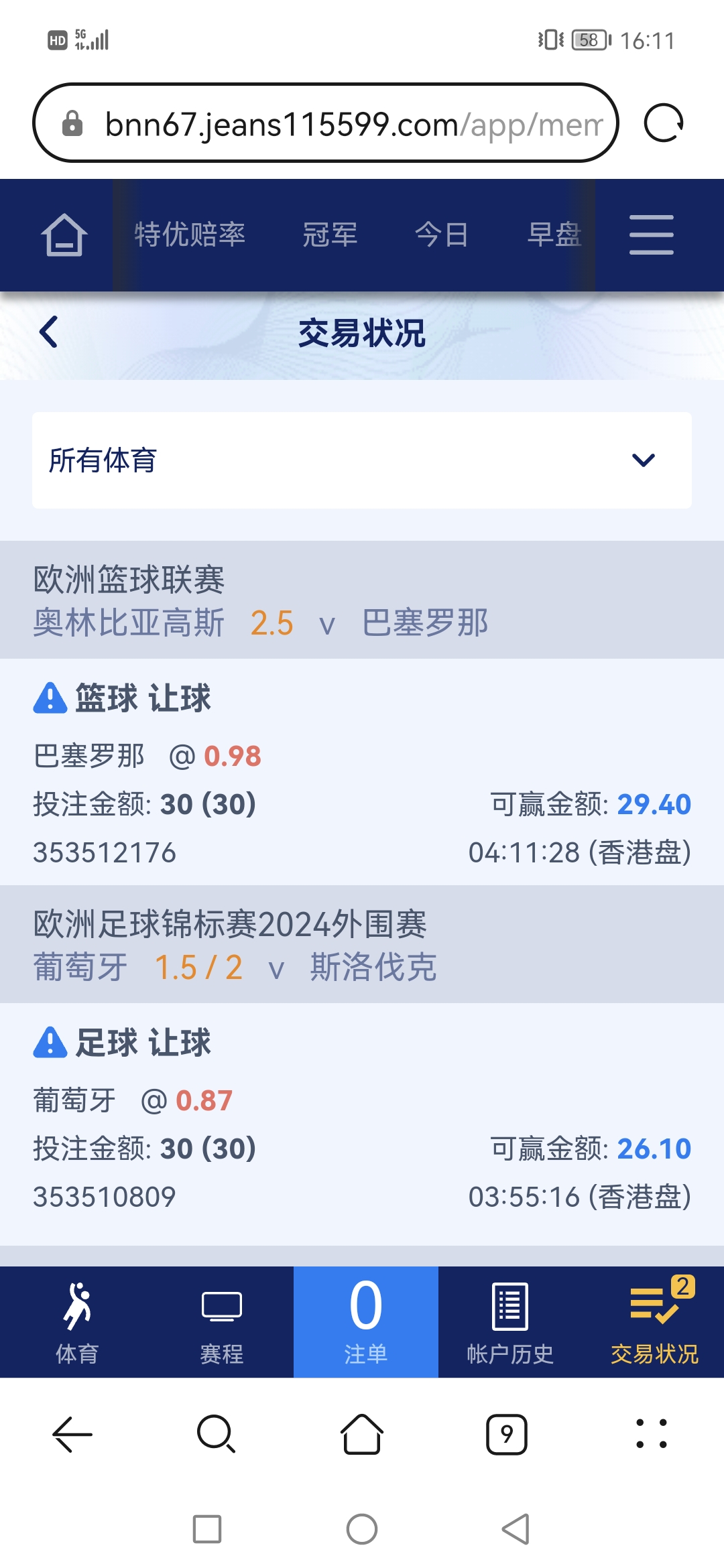Switch to the 冠军 tab
This screenshot has height=1568, width=724.
click(x=329, y=235)
